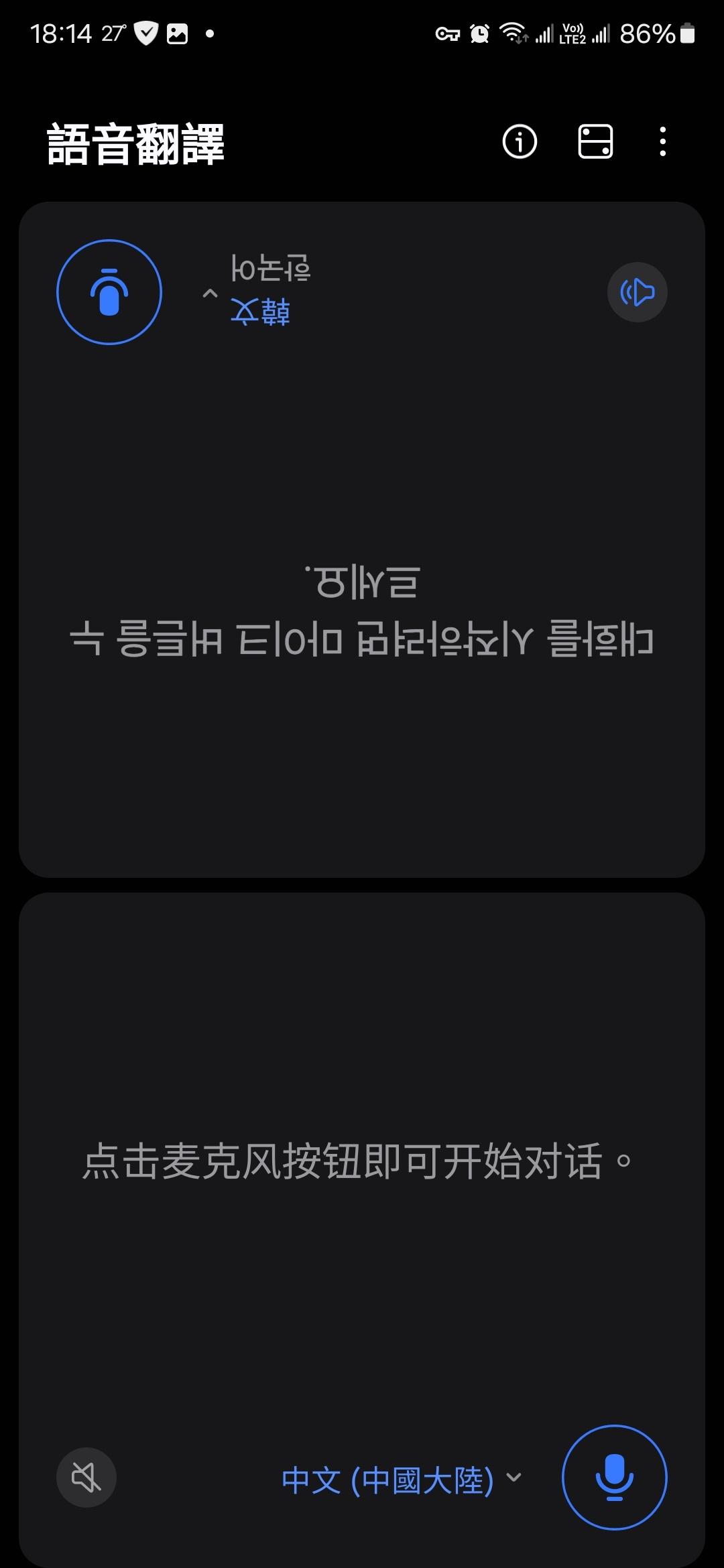
Task: Open the three-dot overflow menu
Action: point(662,142)
